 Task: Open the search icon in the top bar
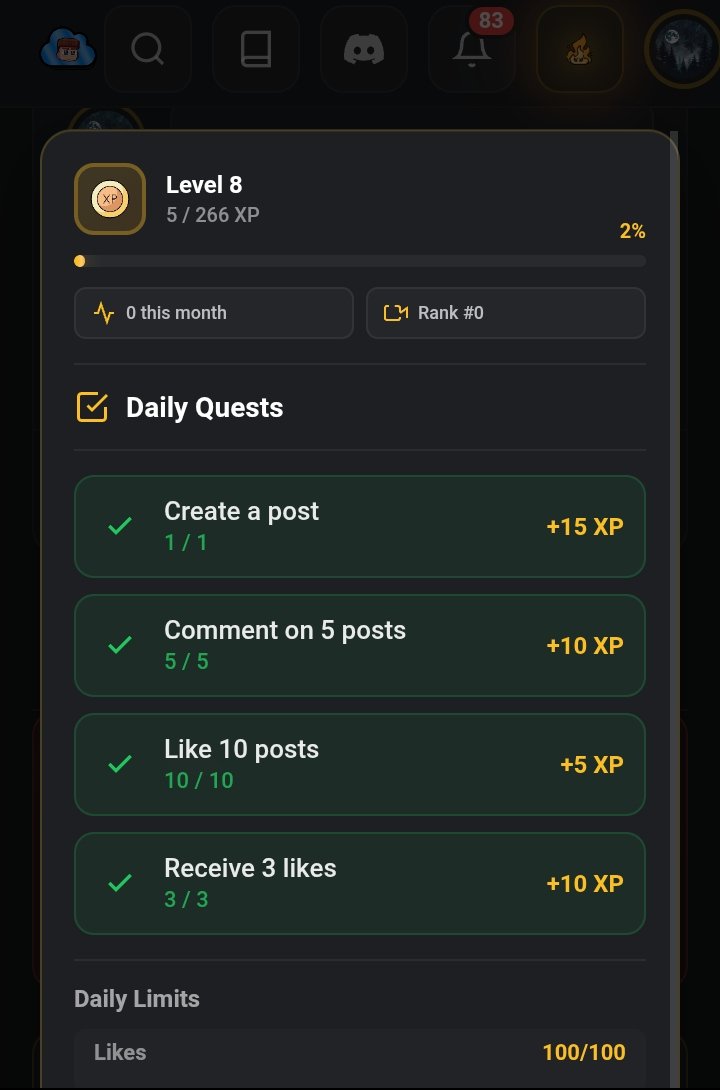tap(148, 49)
